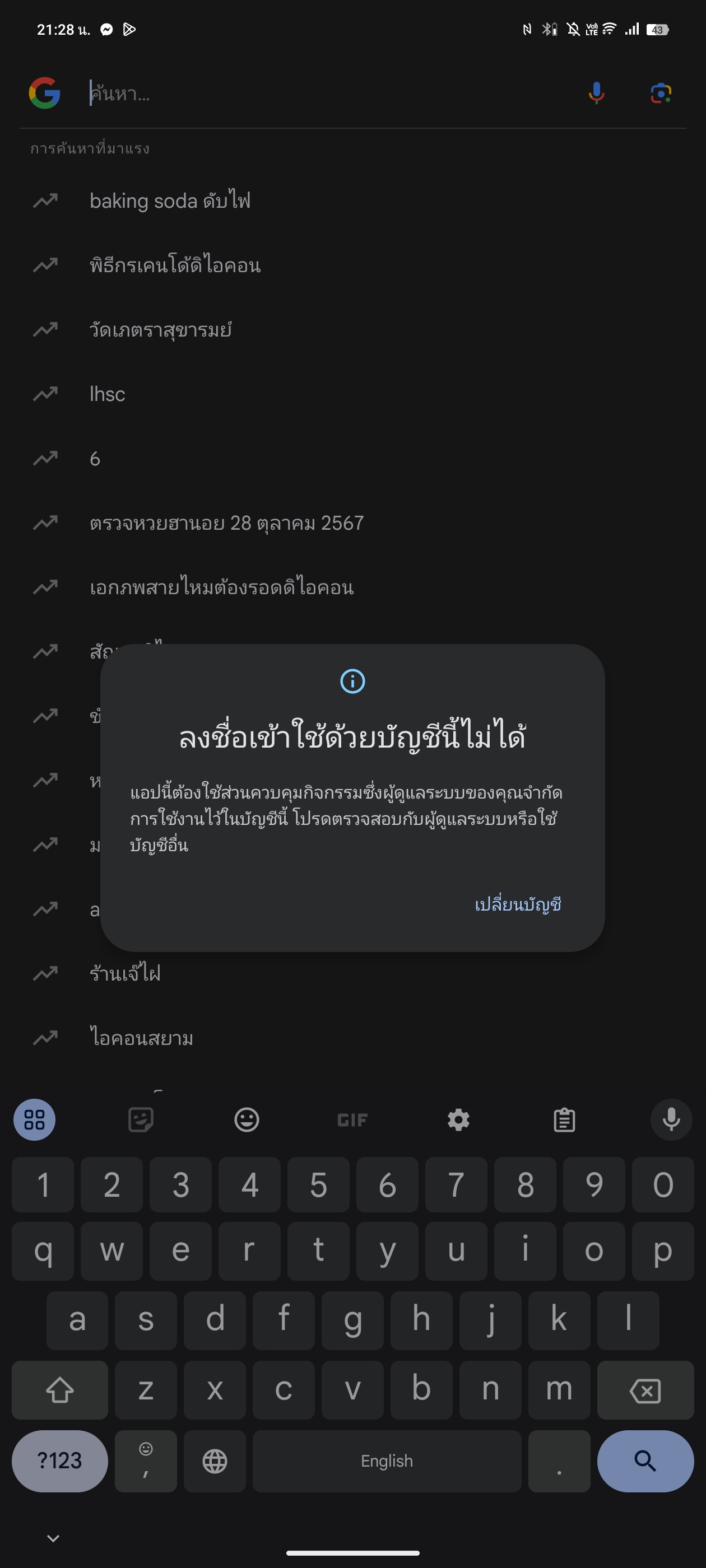Hide the keyboard with the down chevron

coord(53,1539)
